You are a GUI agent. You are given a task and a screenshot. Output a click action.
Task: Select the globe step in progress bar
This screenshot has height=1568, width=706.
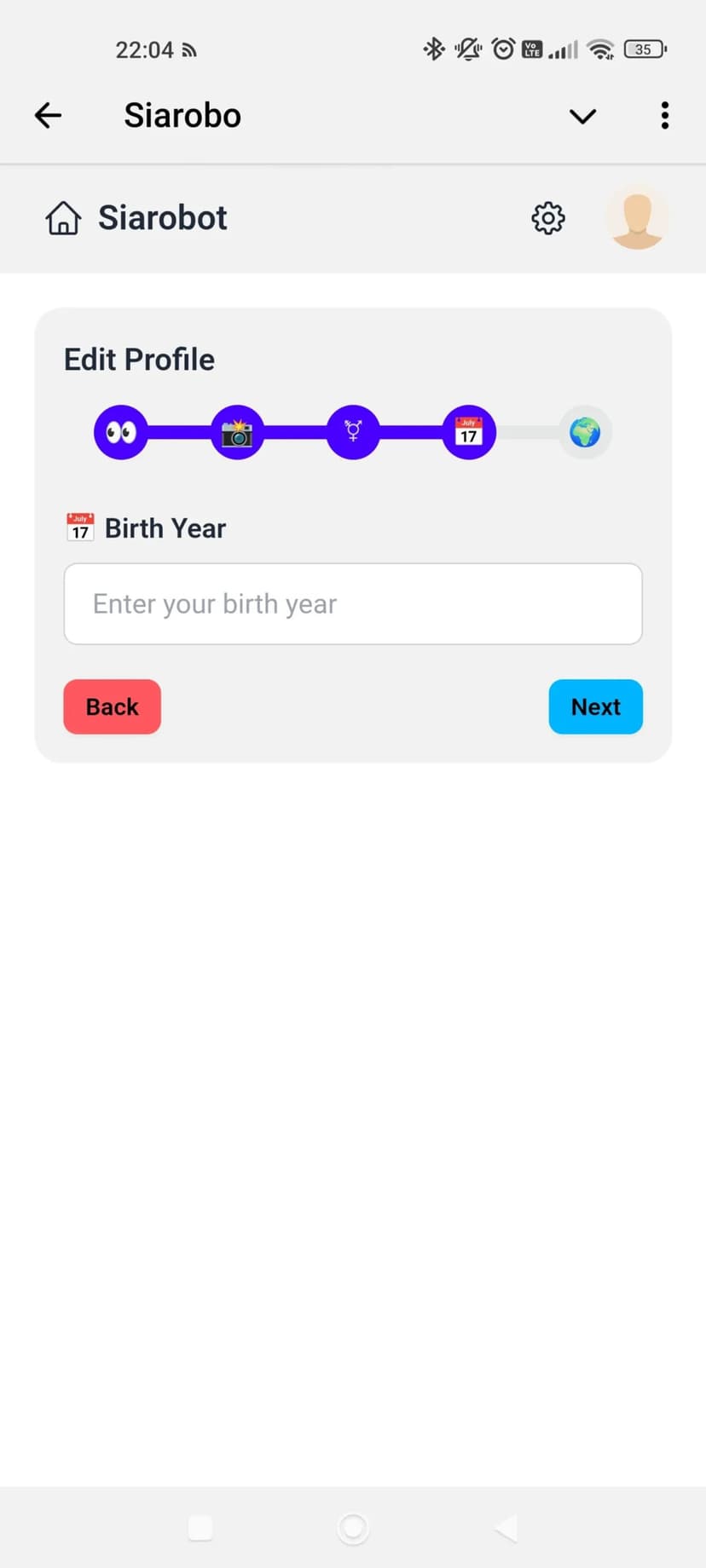(585, 432)
